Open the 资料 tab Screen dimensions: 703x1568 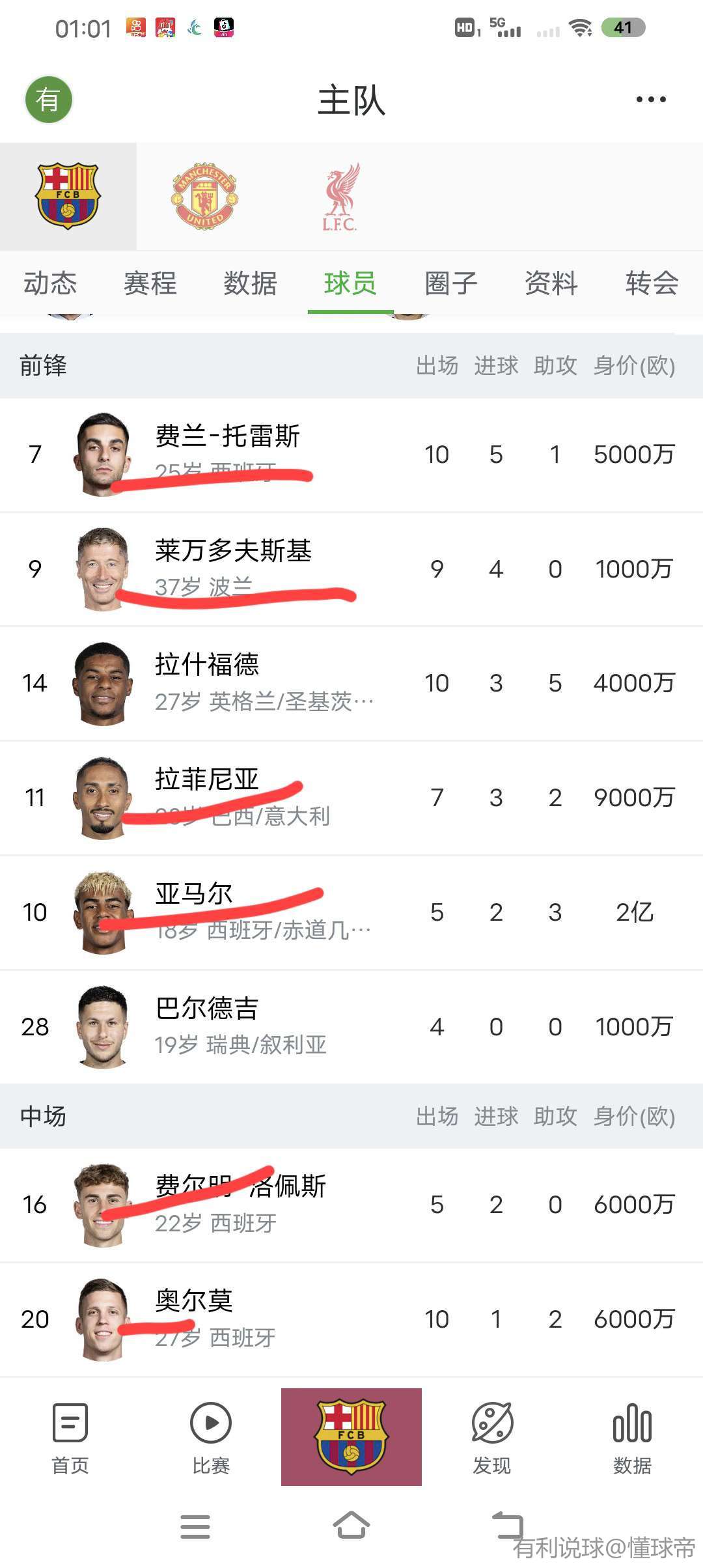pos(551,283)
